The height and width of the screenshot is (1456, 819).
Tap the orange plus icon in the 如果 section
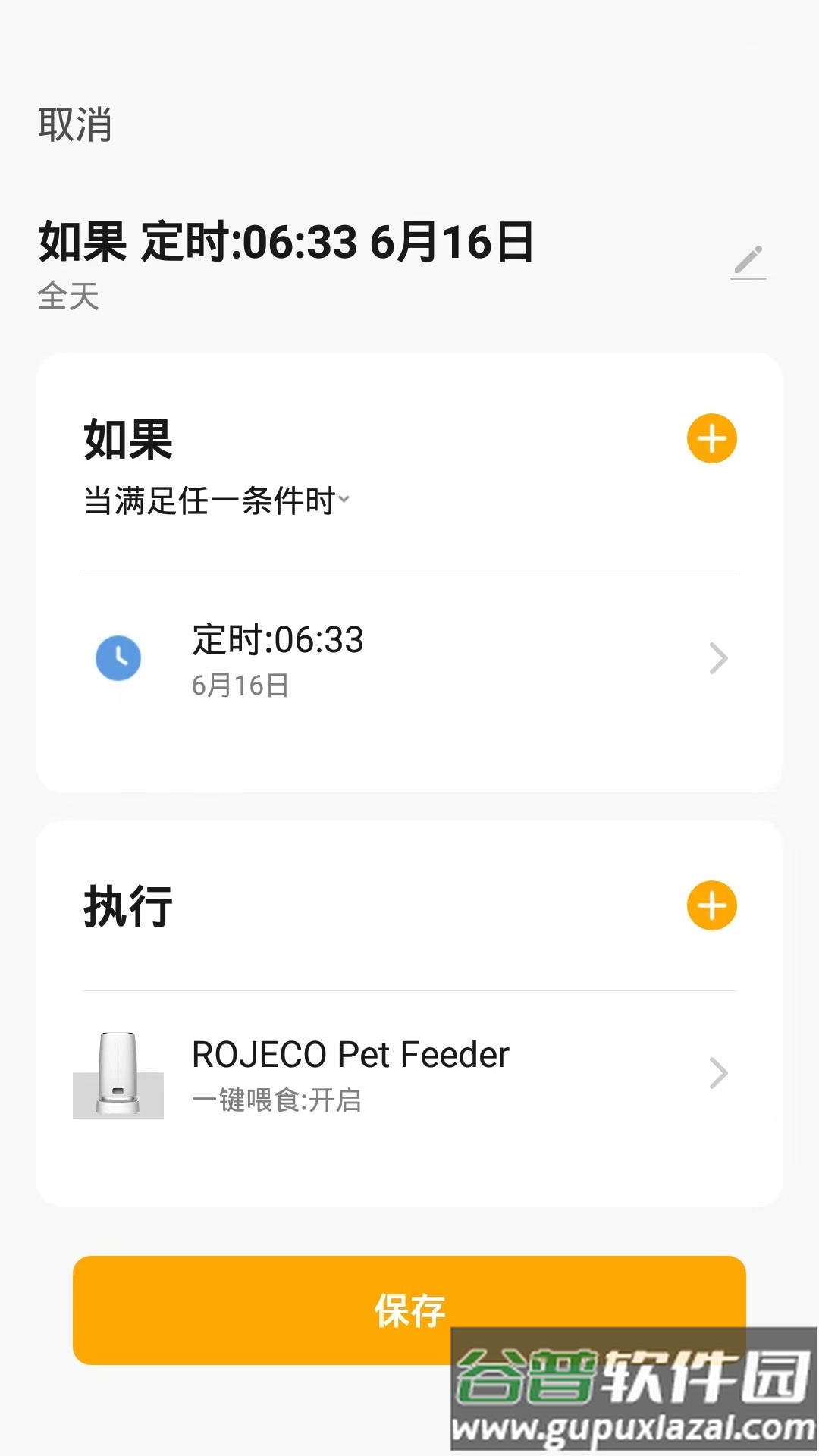coord(711,438)
